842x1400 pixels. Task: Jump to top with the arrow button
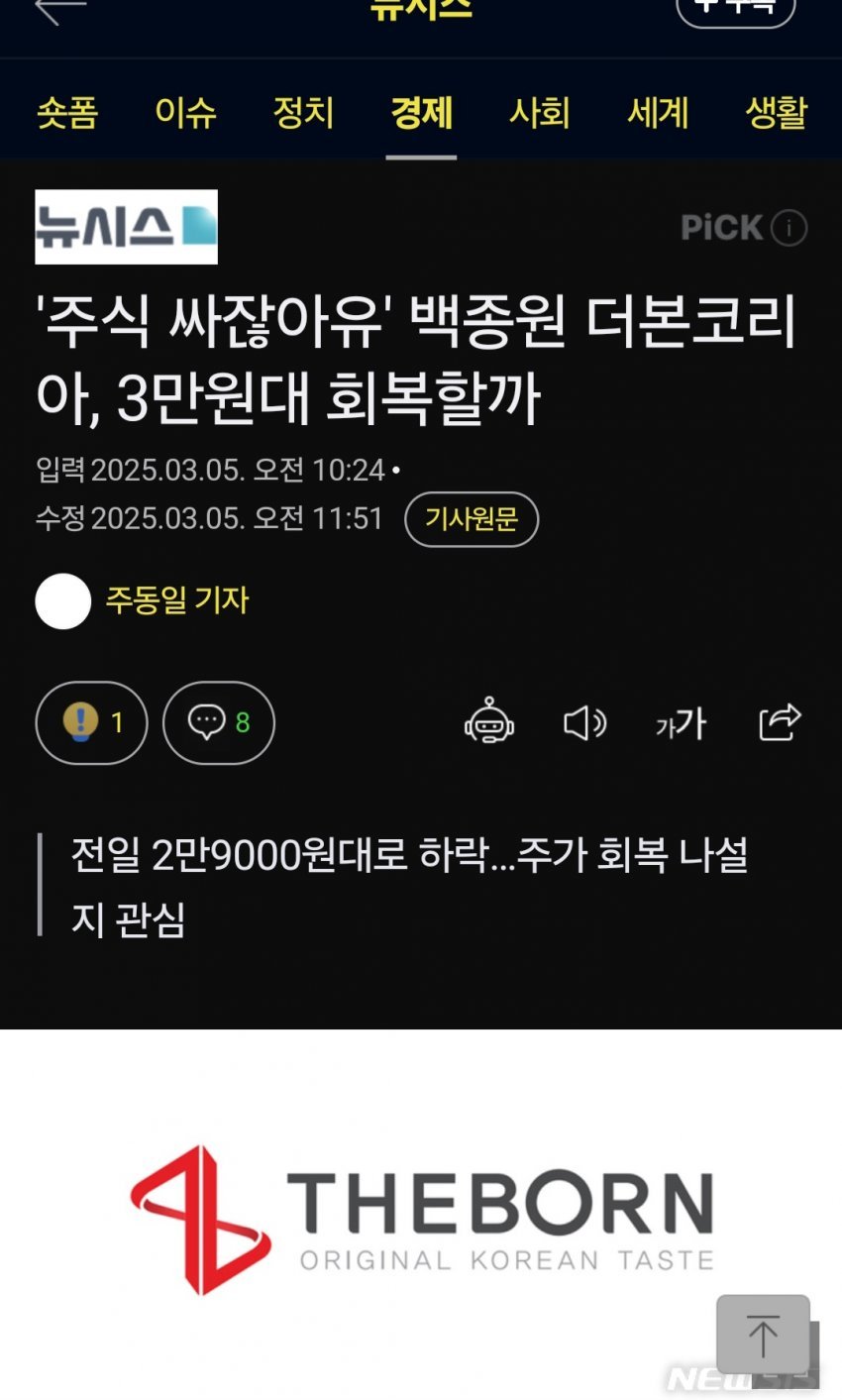coord(763,1335)
